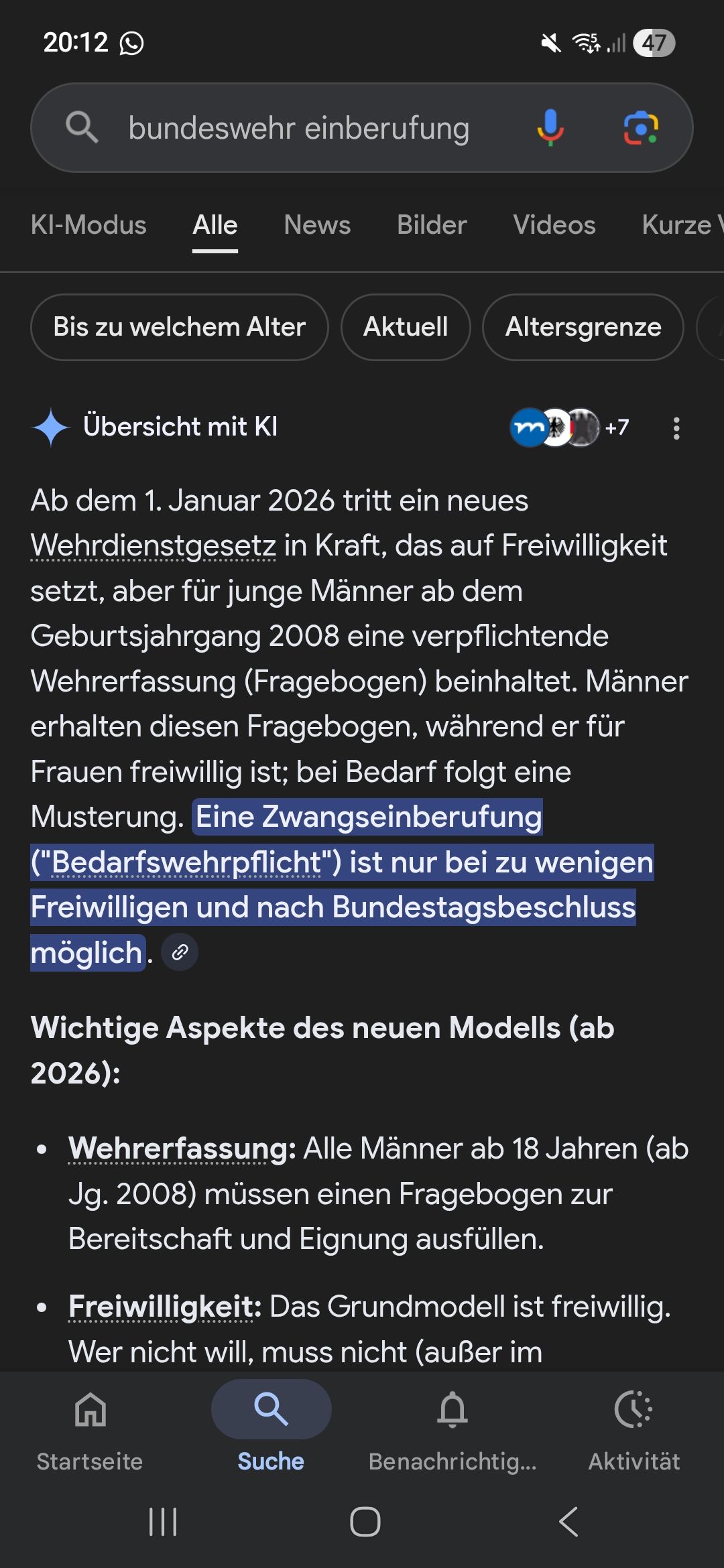Image resolution: width=724 pixels, height=1568 pixels.
Task: Select the Altersgrenze chip
Action: pos(583,327)
